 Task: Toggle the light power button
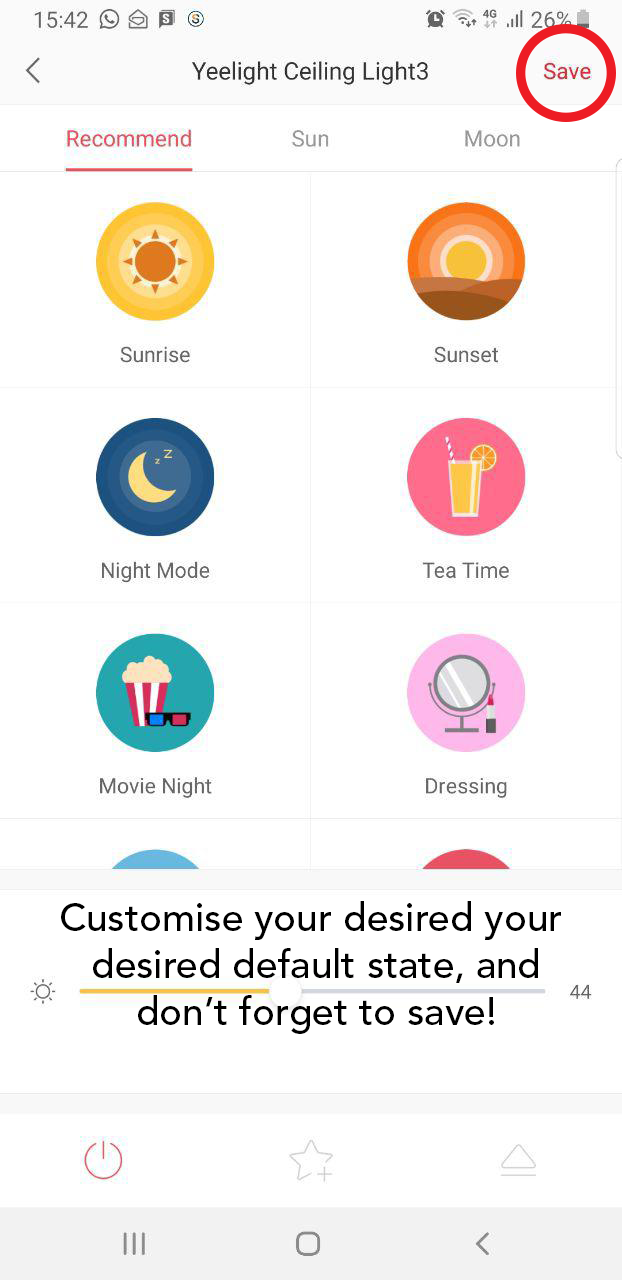pyautogui.click(x=103, y=1160)
